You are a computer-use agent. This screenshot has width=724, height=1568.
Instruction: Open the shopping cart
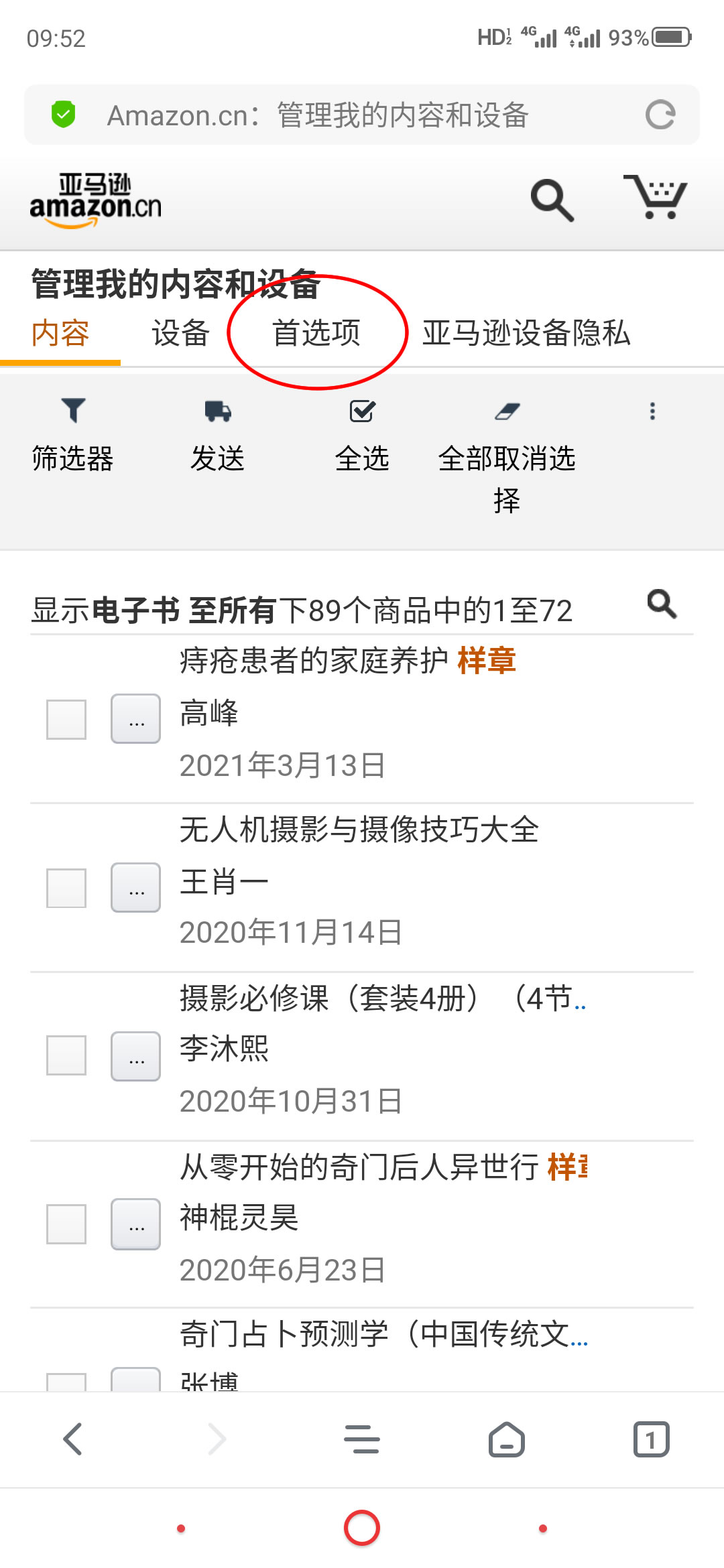click(x=655, y=196)
